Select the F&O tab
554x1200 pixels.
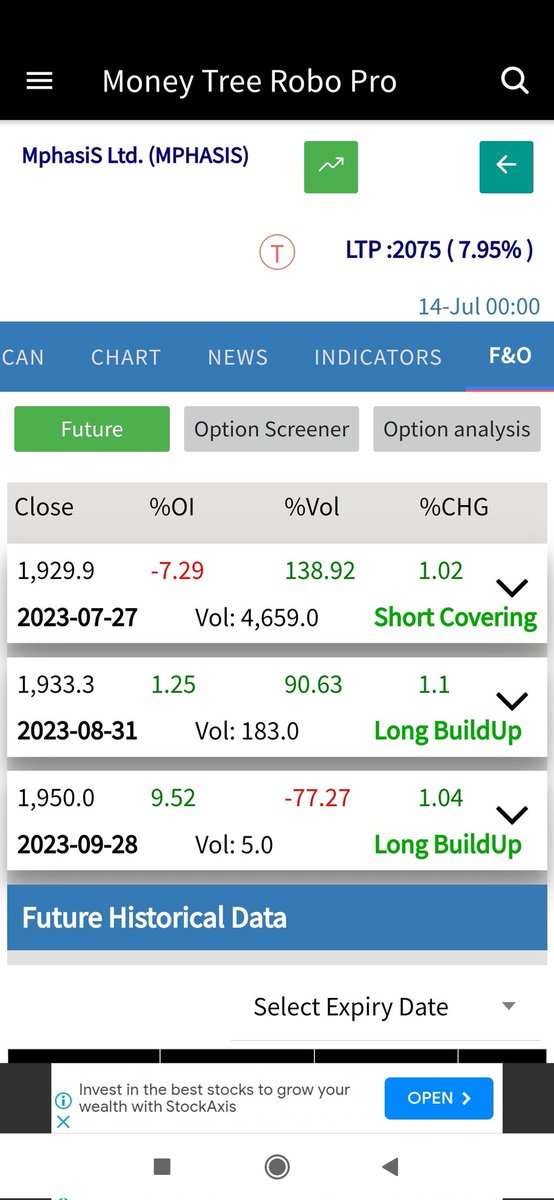pos(510,356)
